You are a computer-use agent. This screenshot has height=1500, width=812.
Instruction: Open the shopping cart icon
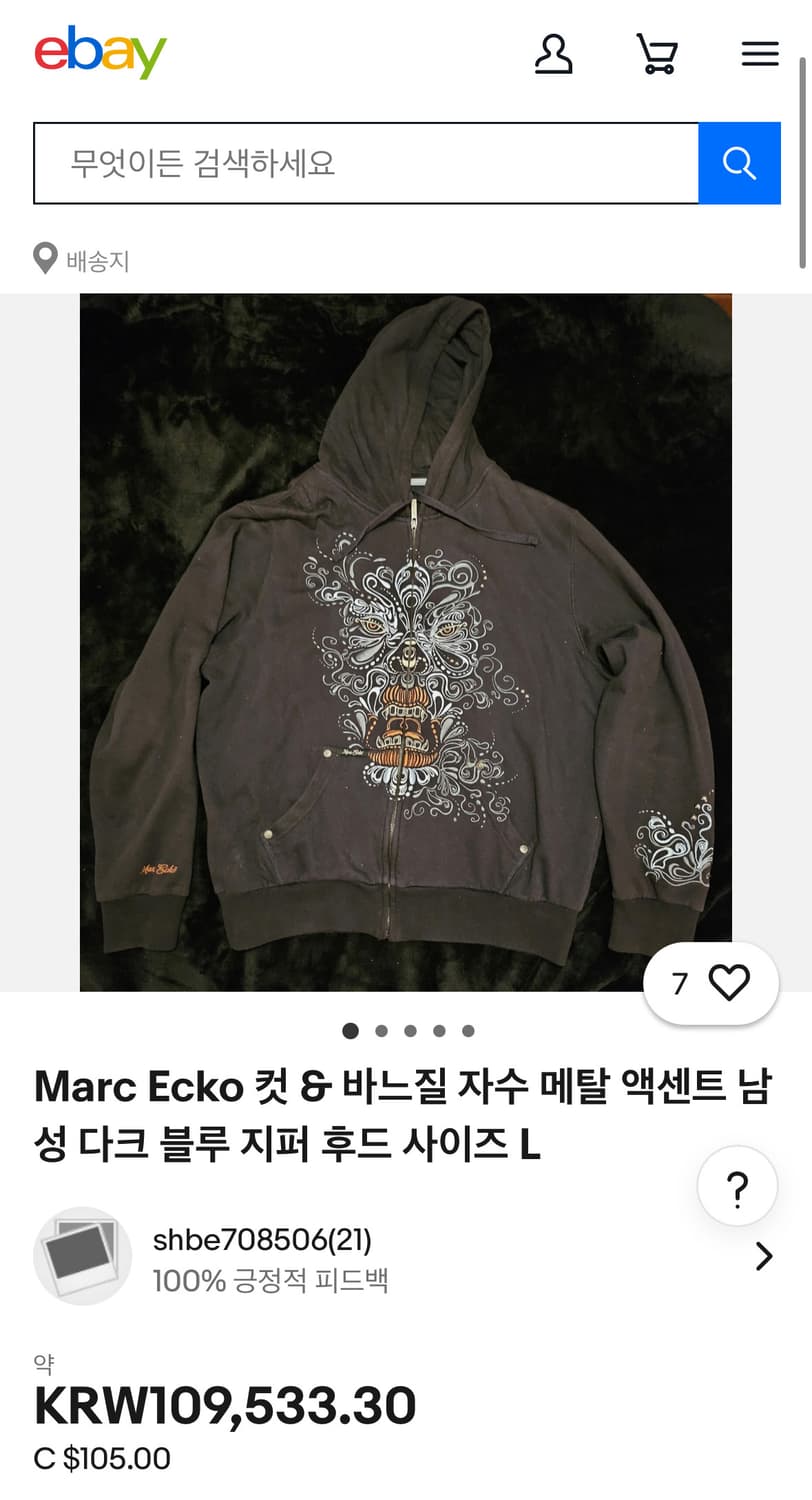click(655, 55)
